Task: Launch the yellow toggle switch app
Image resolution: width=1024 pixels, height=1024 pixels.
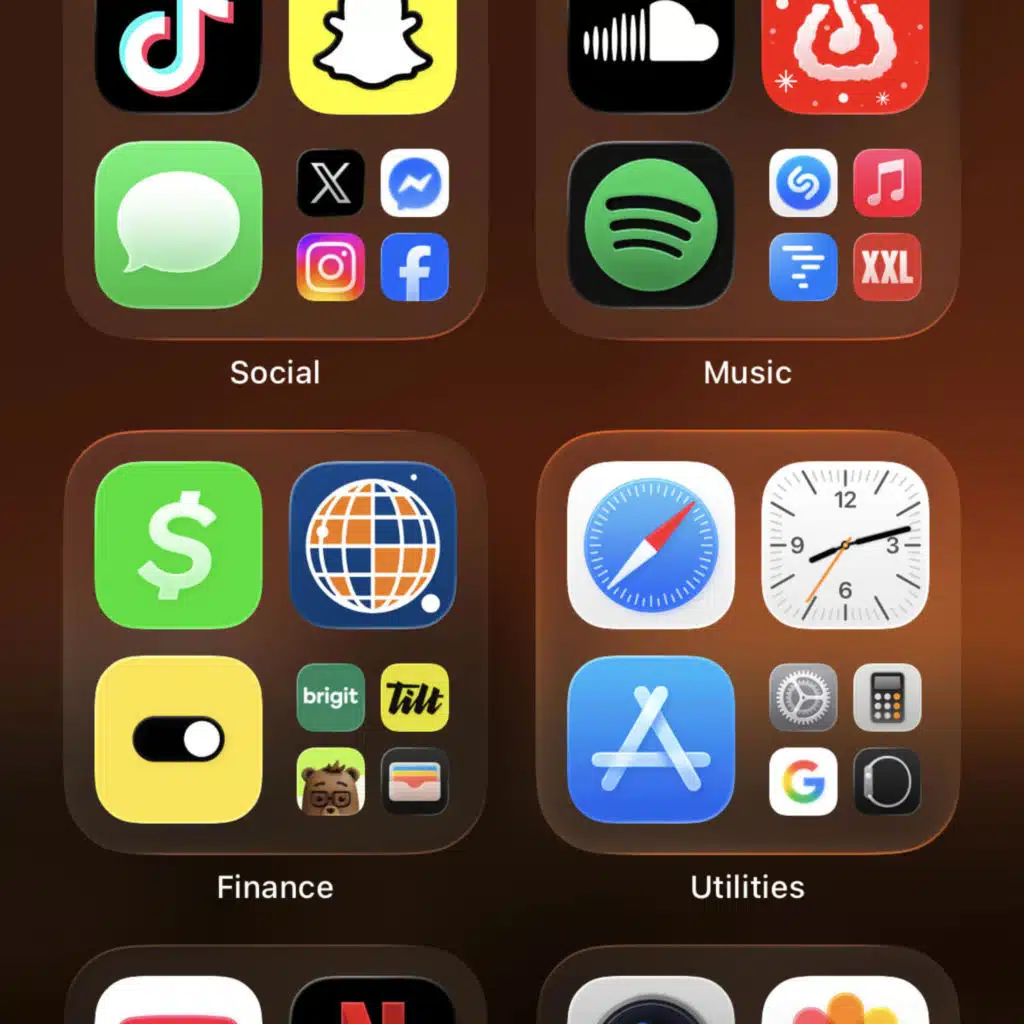Action: click(x=178, y=739)
